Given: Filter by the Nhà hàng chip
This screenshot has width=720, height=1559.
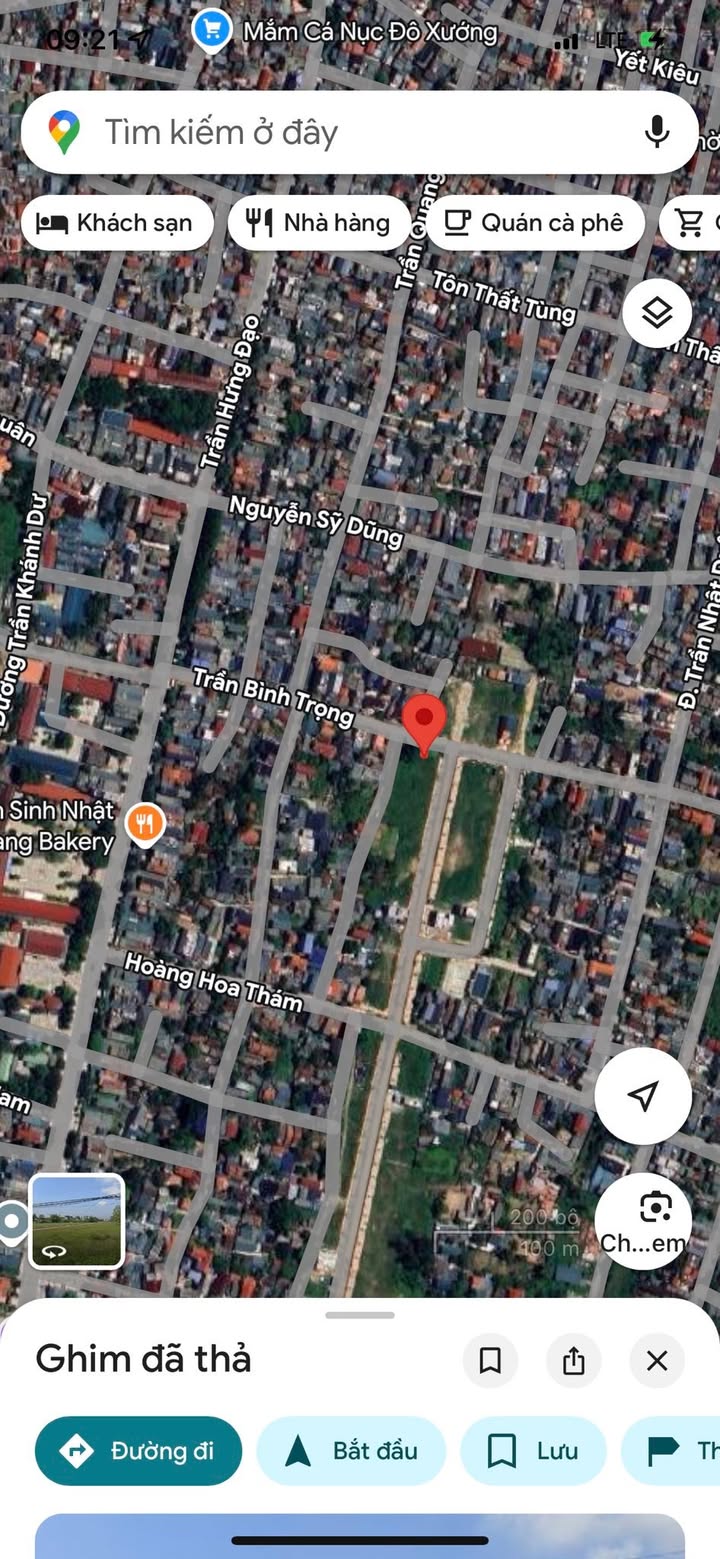Looking at the screenshot, I should click(319, 222).
